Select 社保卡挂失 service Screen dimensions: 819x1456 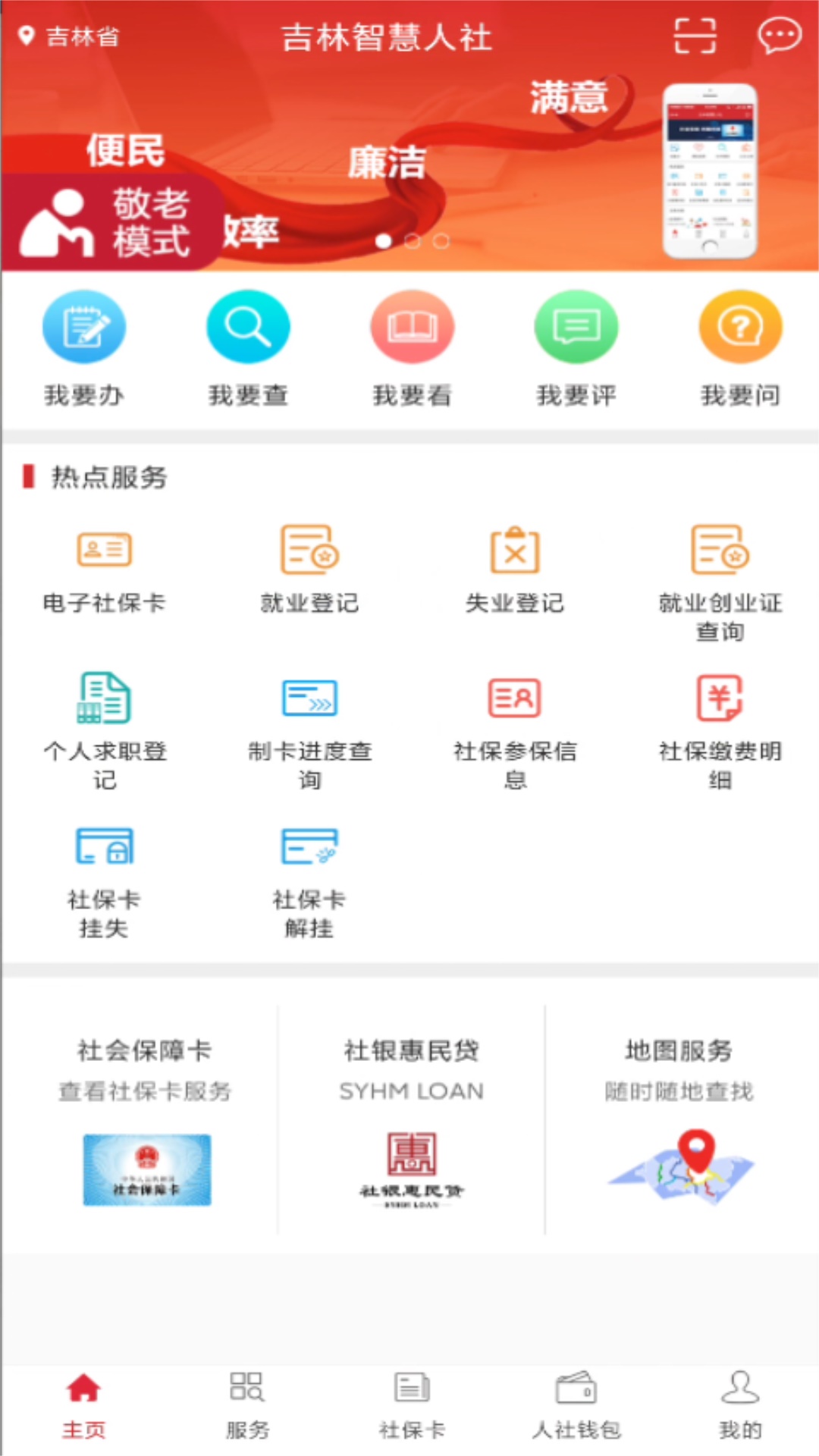[104, 881]
